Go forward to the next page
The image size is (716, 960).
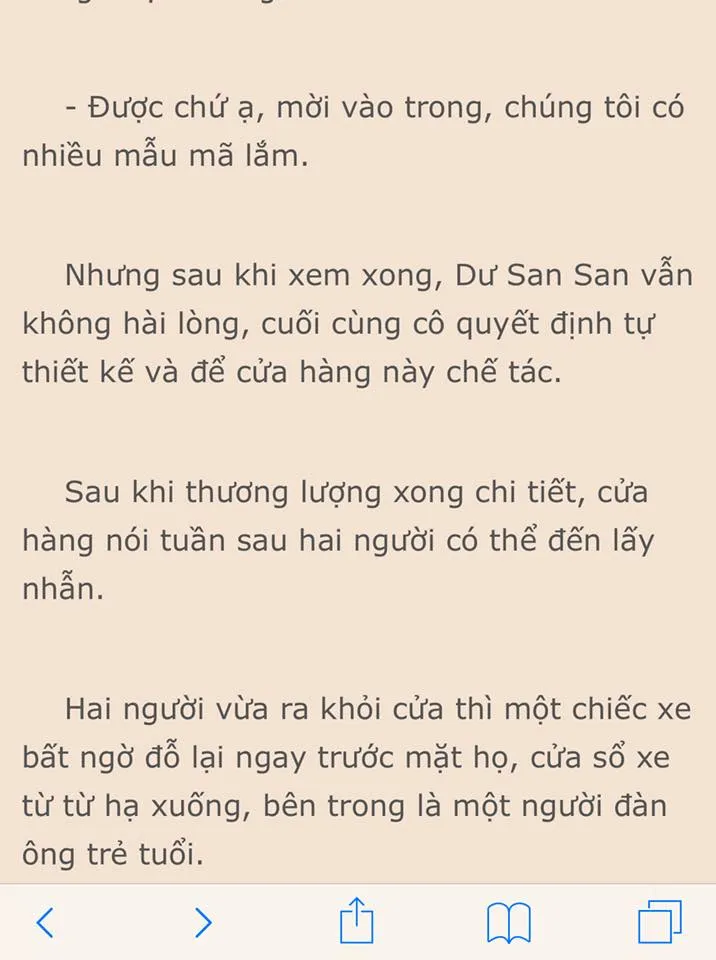tap(203, 922)
